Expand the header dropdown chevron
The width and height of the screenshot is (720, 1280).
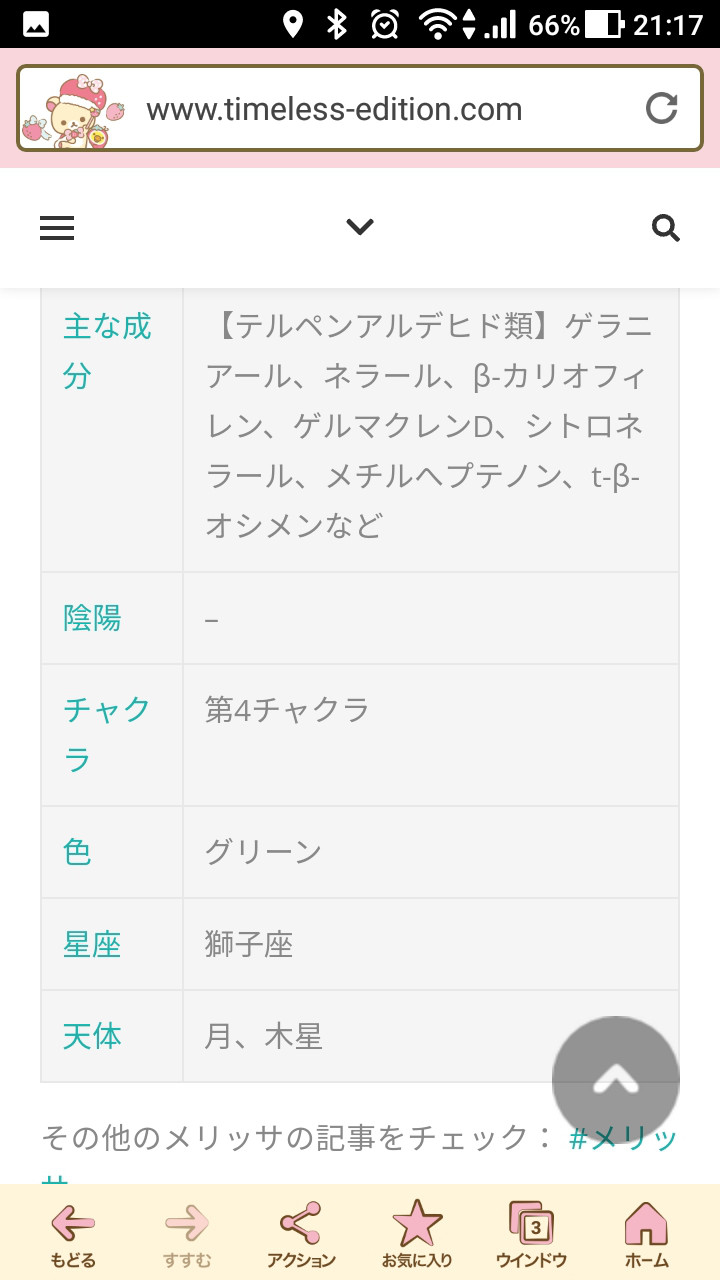point(360,227)
